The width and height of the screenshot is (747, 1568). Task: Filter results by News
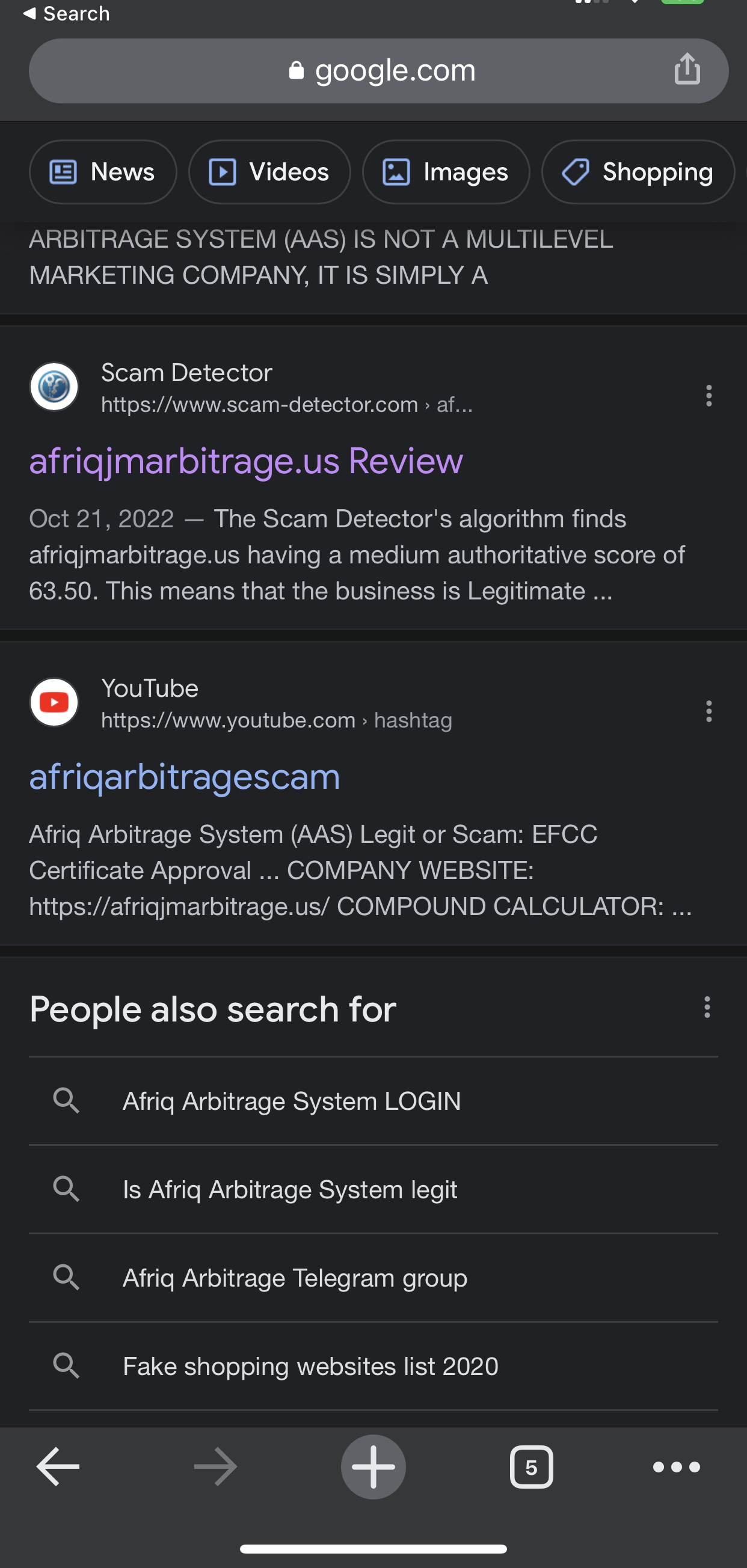(103, 173)
